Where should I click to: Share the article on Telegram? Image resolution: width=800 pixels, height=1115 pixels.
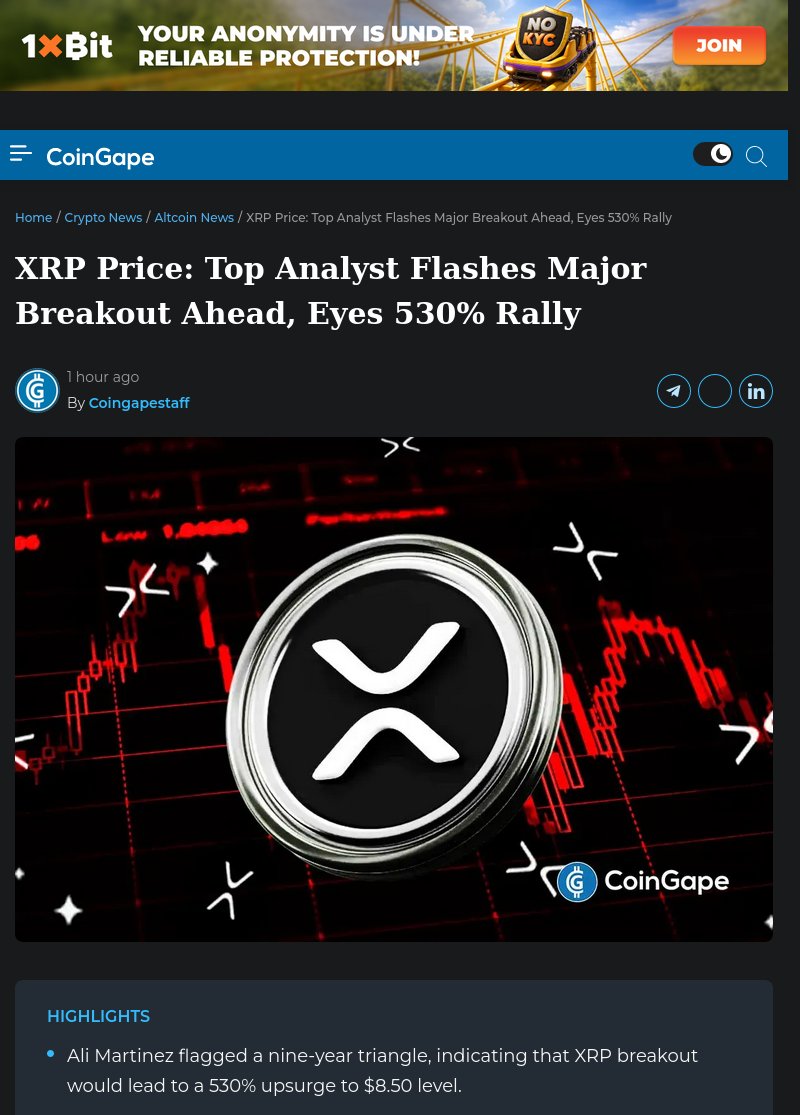(x=674, y=391)
